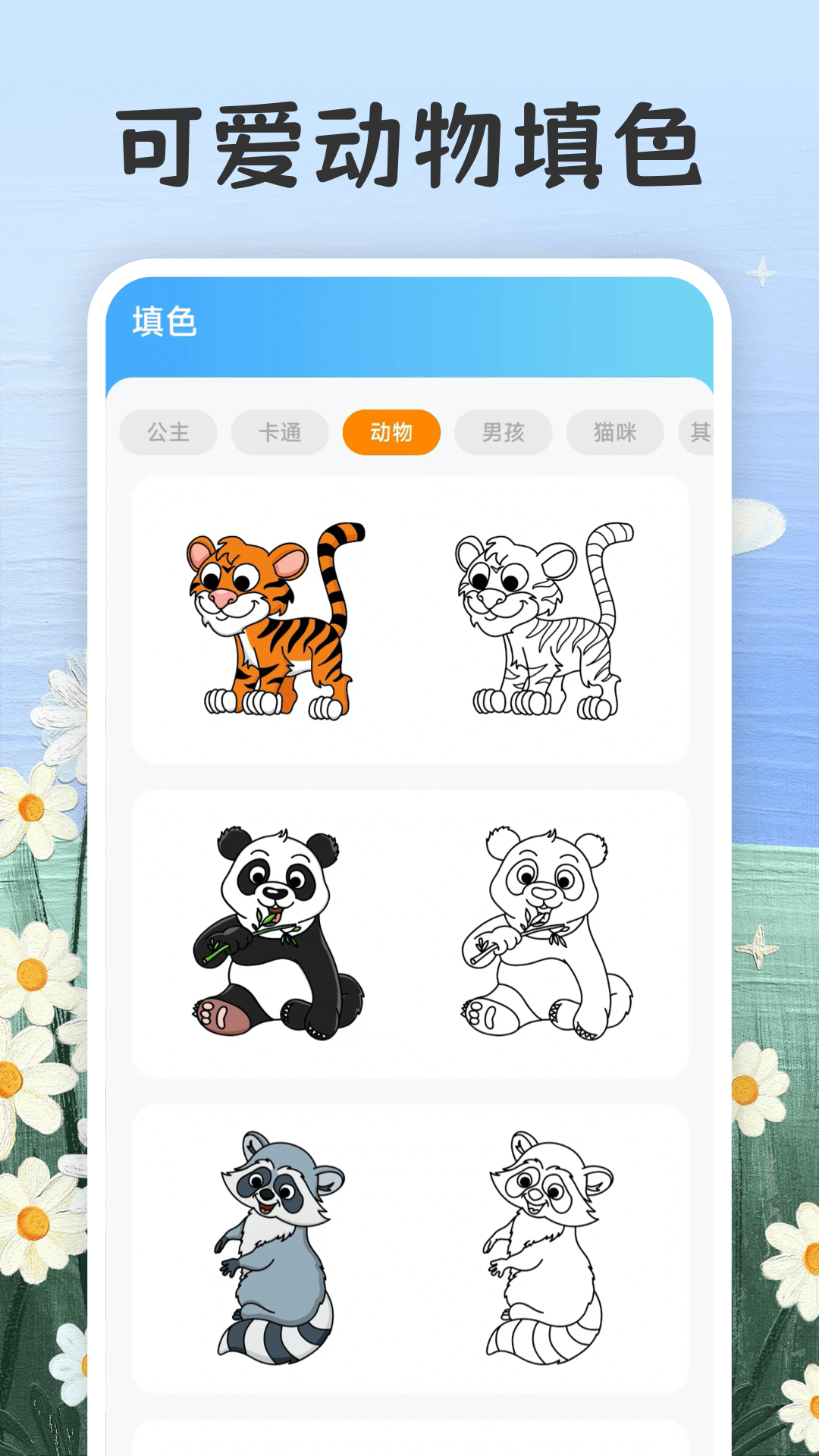819x1456 pixels.
Task: Switch to the 公主 category
Action: (x=168, y=431)
